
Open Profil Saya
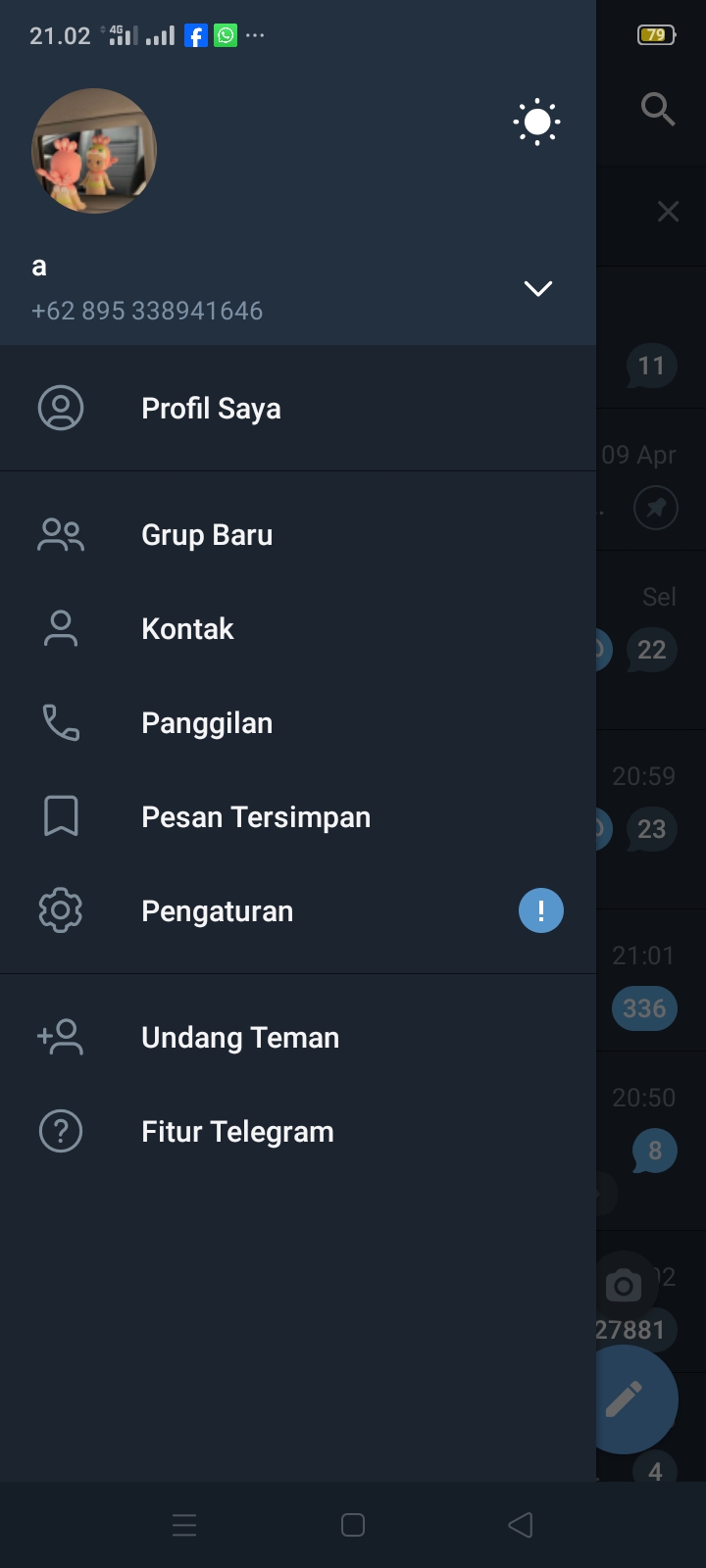point(211,409)
